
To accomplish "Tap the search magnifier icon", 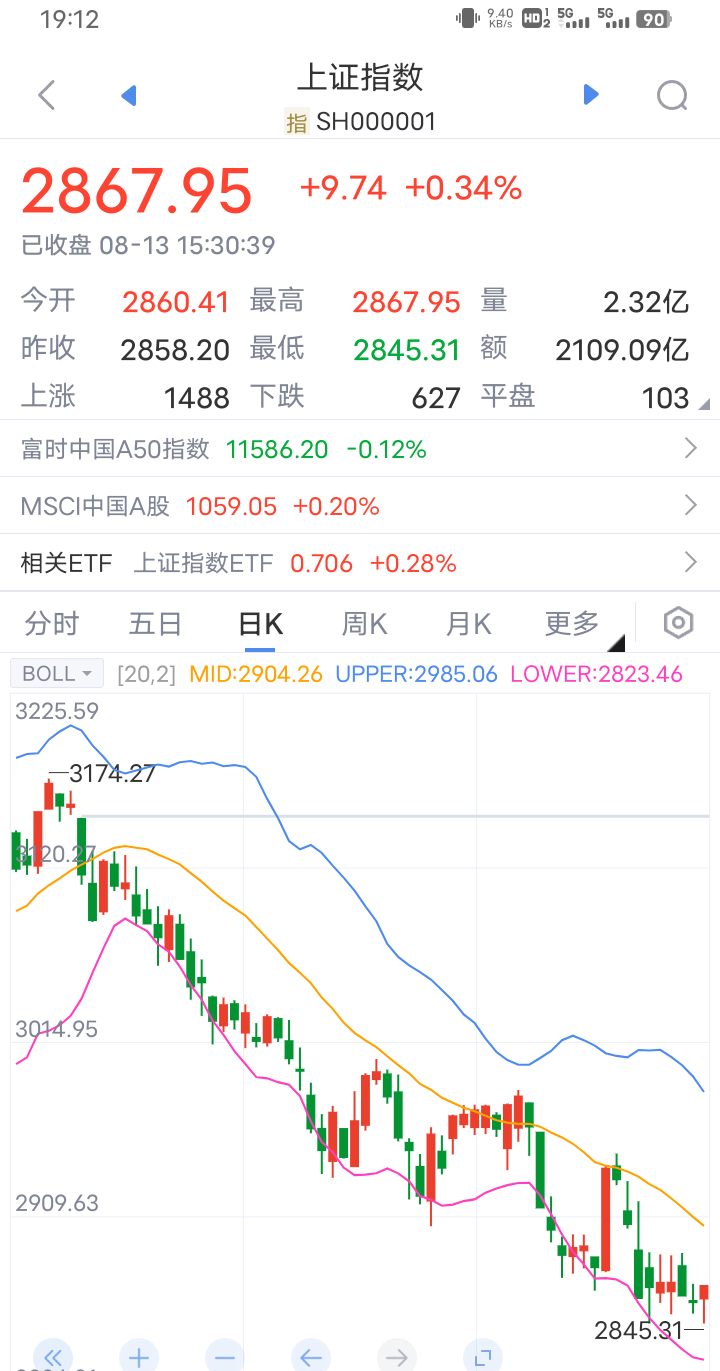I will (671, 95).
